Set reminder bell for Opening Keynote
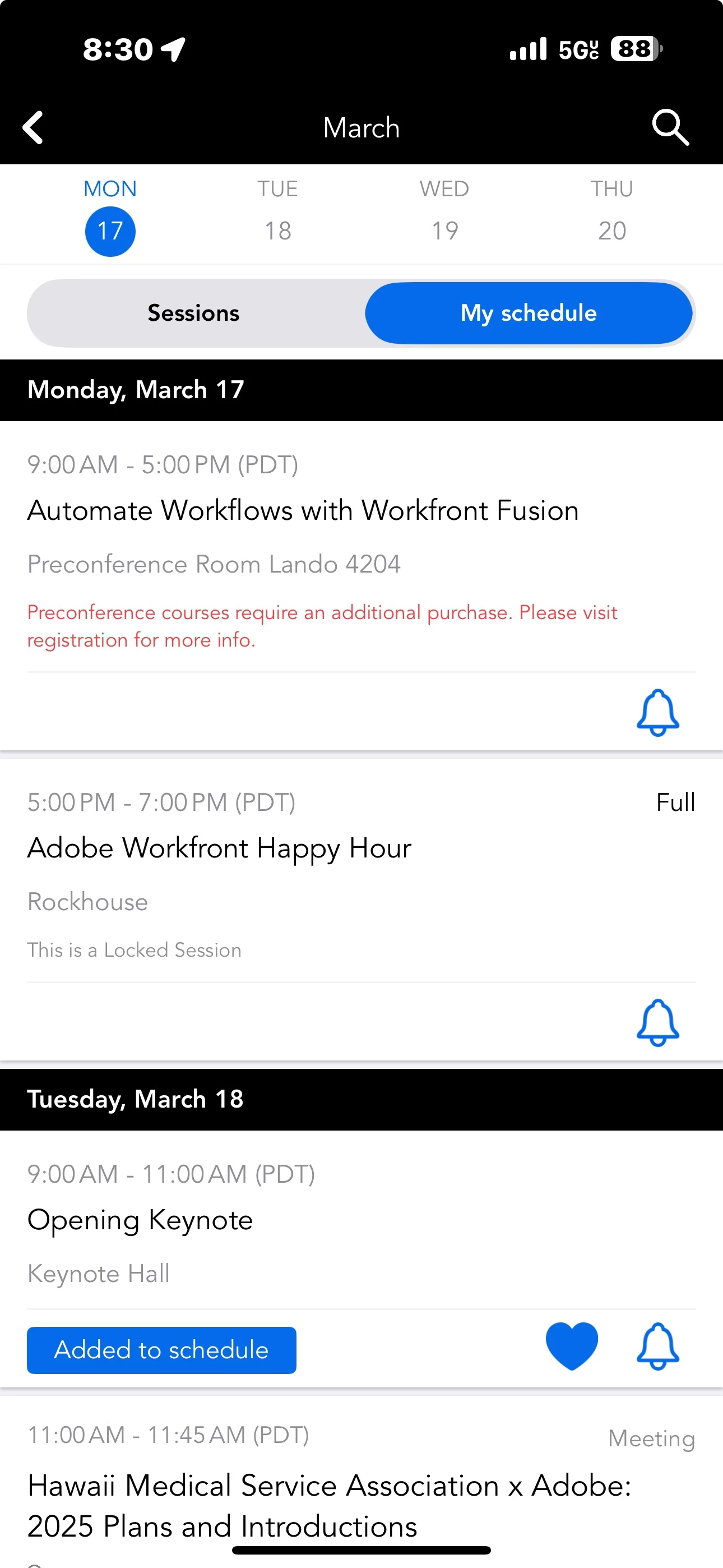 (x=657, y=1346)
